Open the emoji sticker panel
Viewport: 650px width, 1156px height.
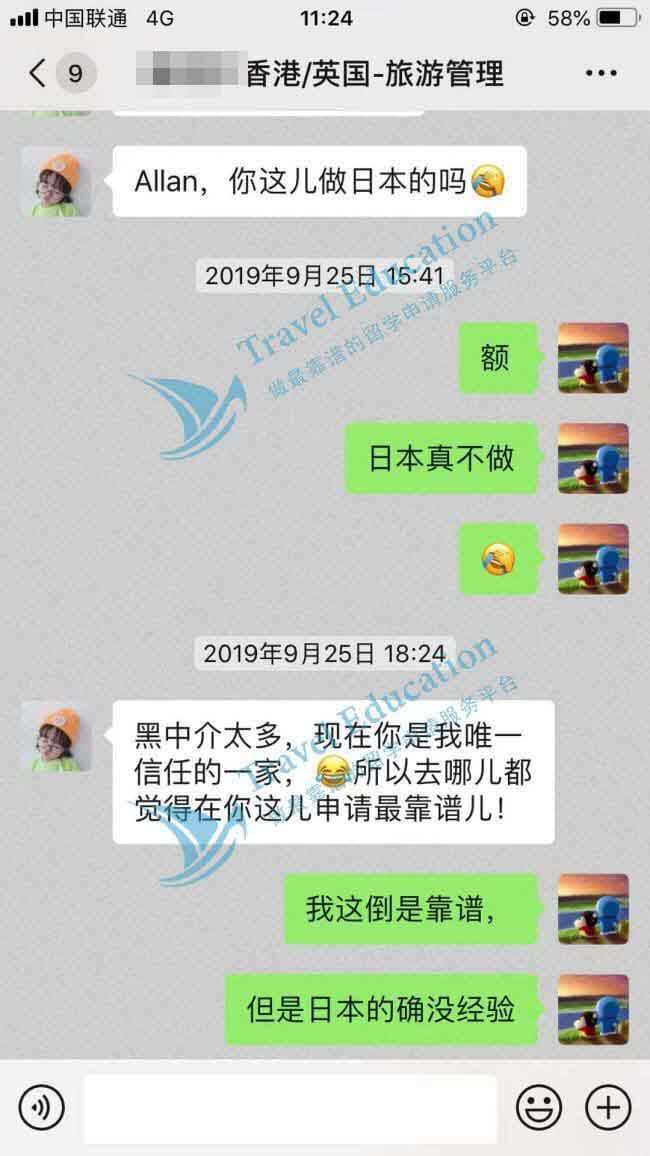click(x=539, y=1107)
